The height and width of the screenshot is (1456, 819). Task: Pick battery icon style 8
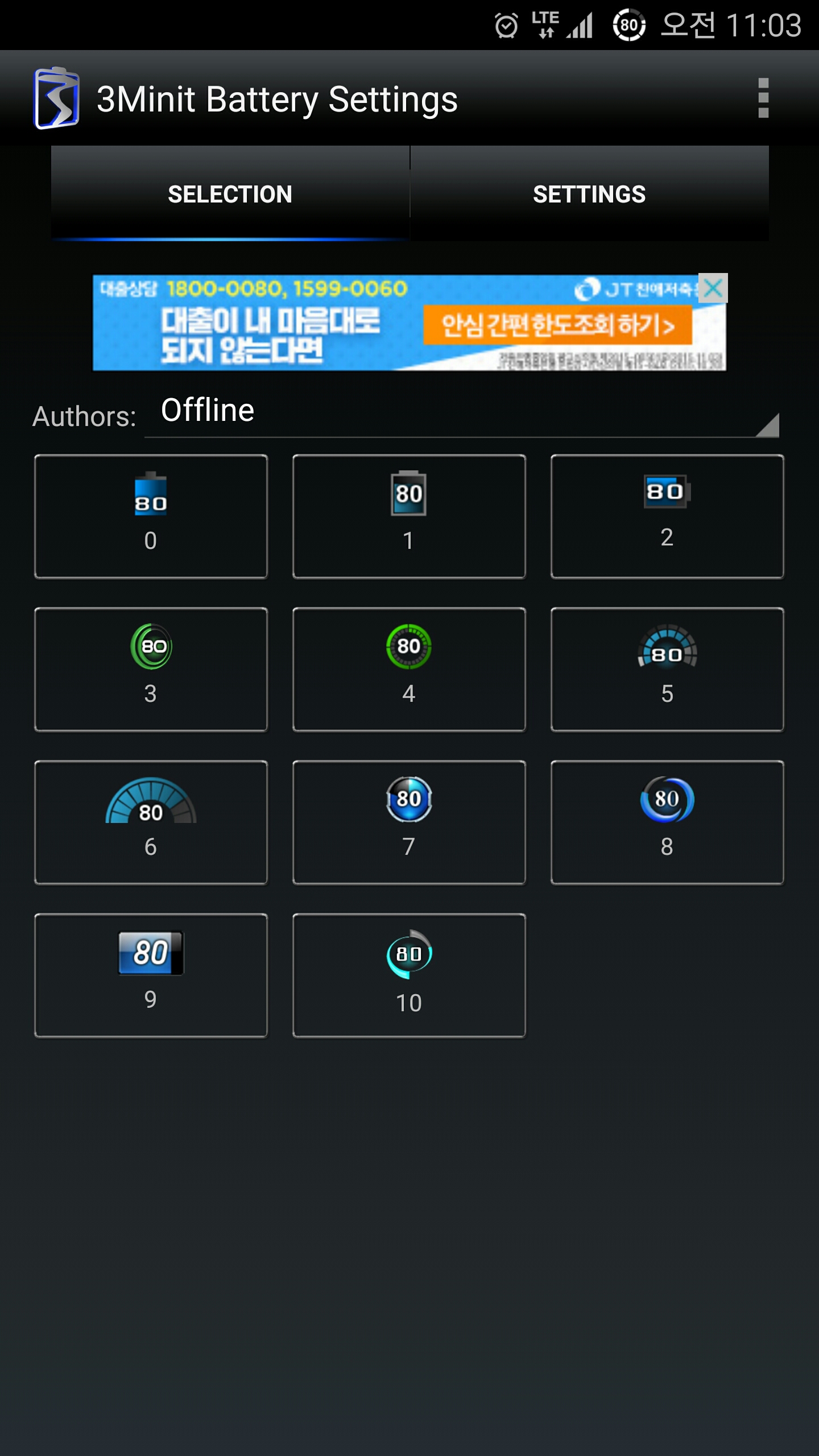667,822
